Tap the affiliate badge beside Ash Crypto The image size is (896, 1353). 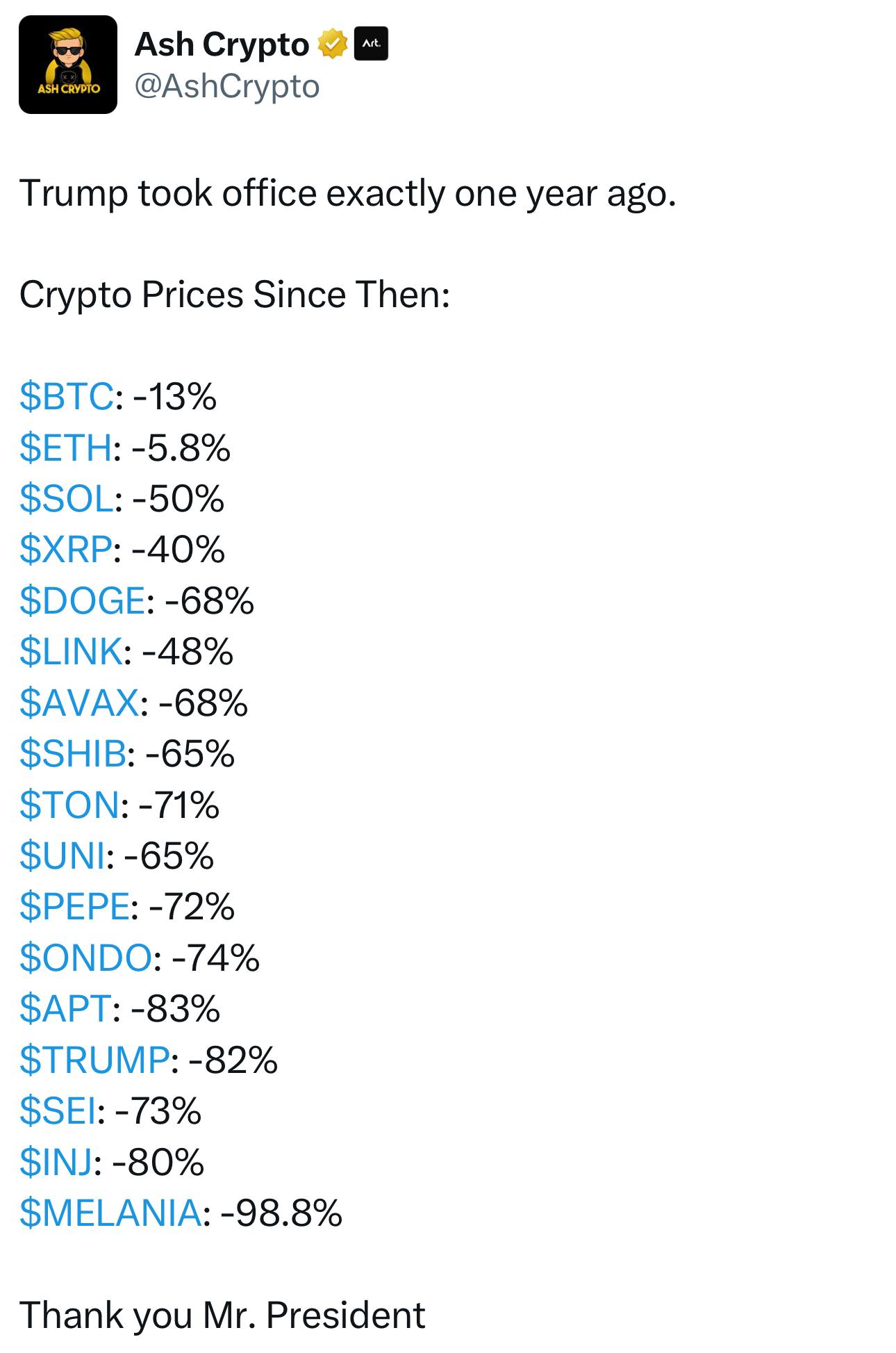(x=371, y=44)
